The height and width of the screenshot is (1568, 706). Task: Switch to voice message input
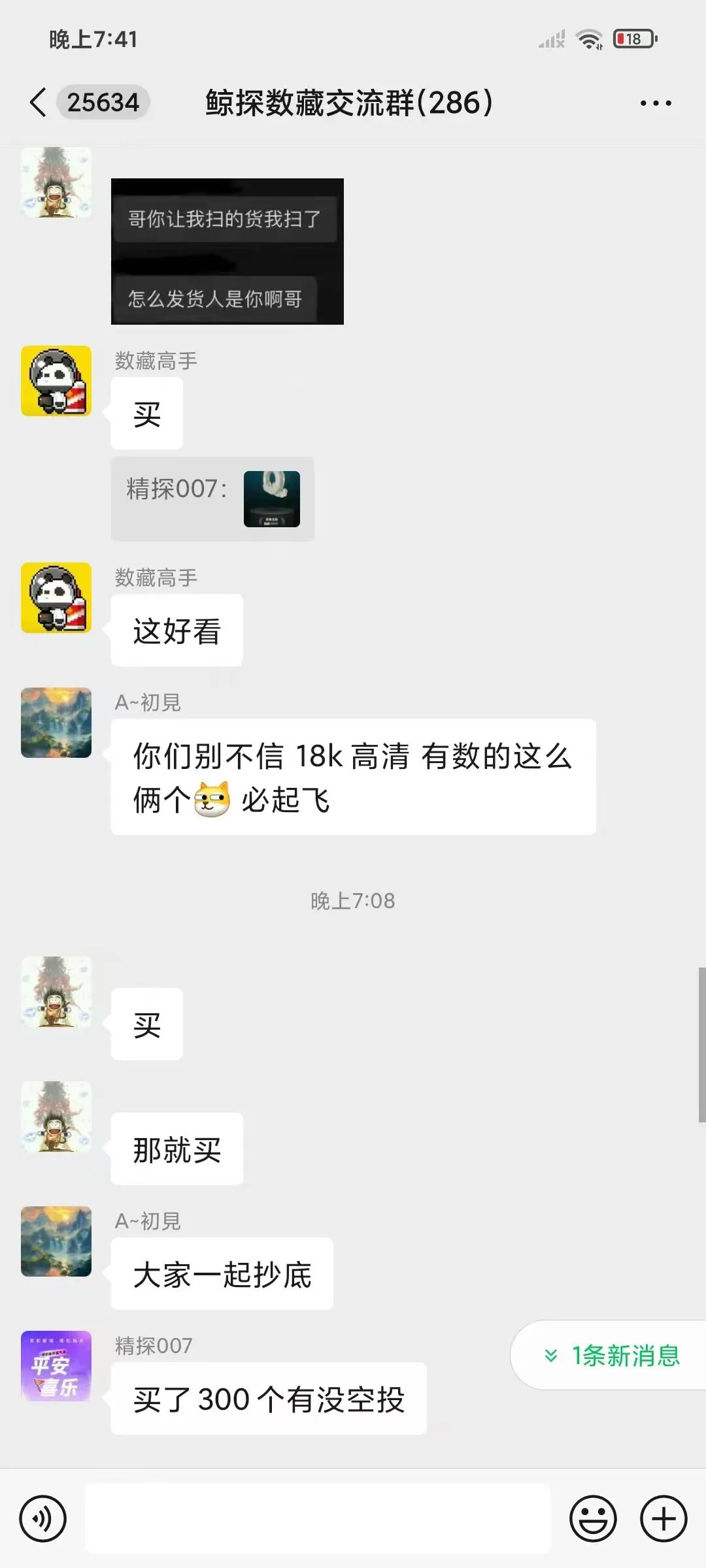(x=43, y=1518)
